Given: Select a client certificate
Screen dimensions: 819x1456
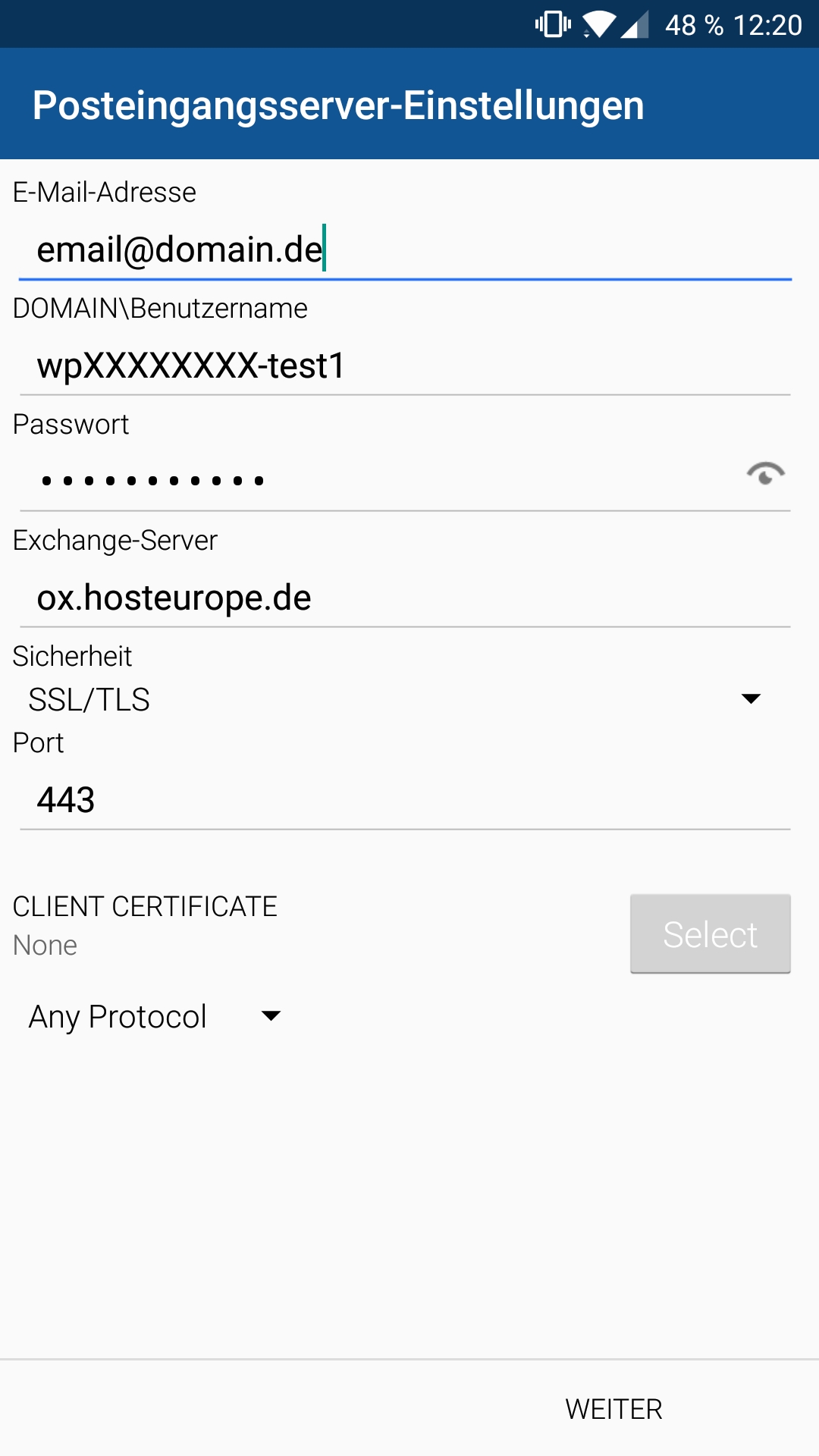Looking at the screenshot, I should 711,934.
